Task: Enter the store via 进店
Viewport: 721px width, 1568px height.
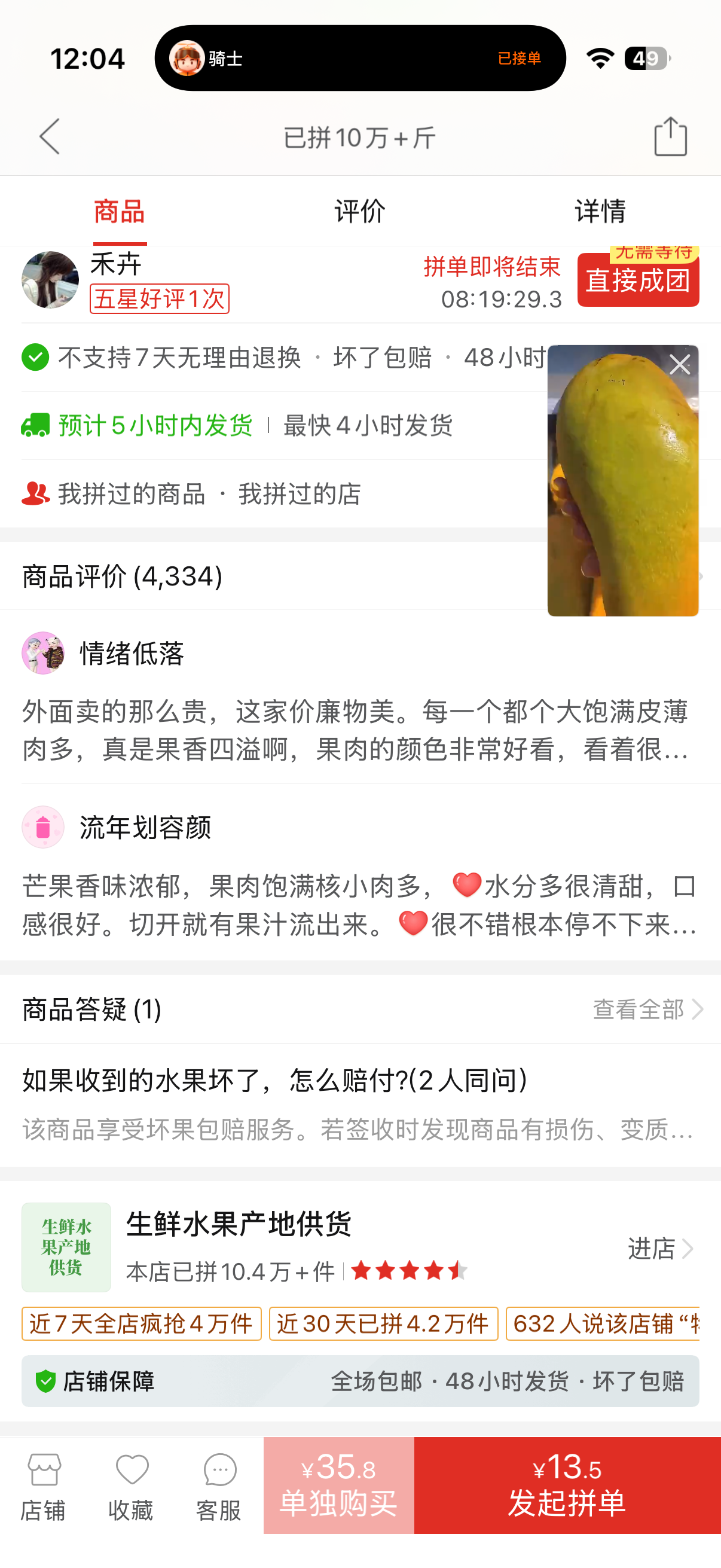Action: (x=659, y=1249)
